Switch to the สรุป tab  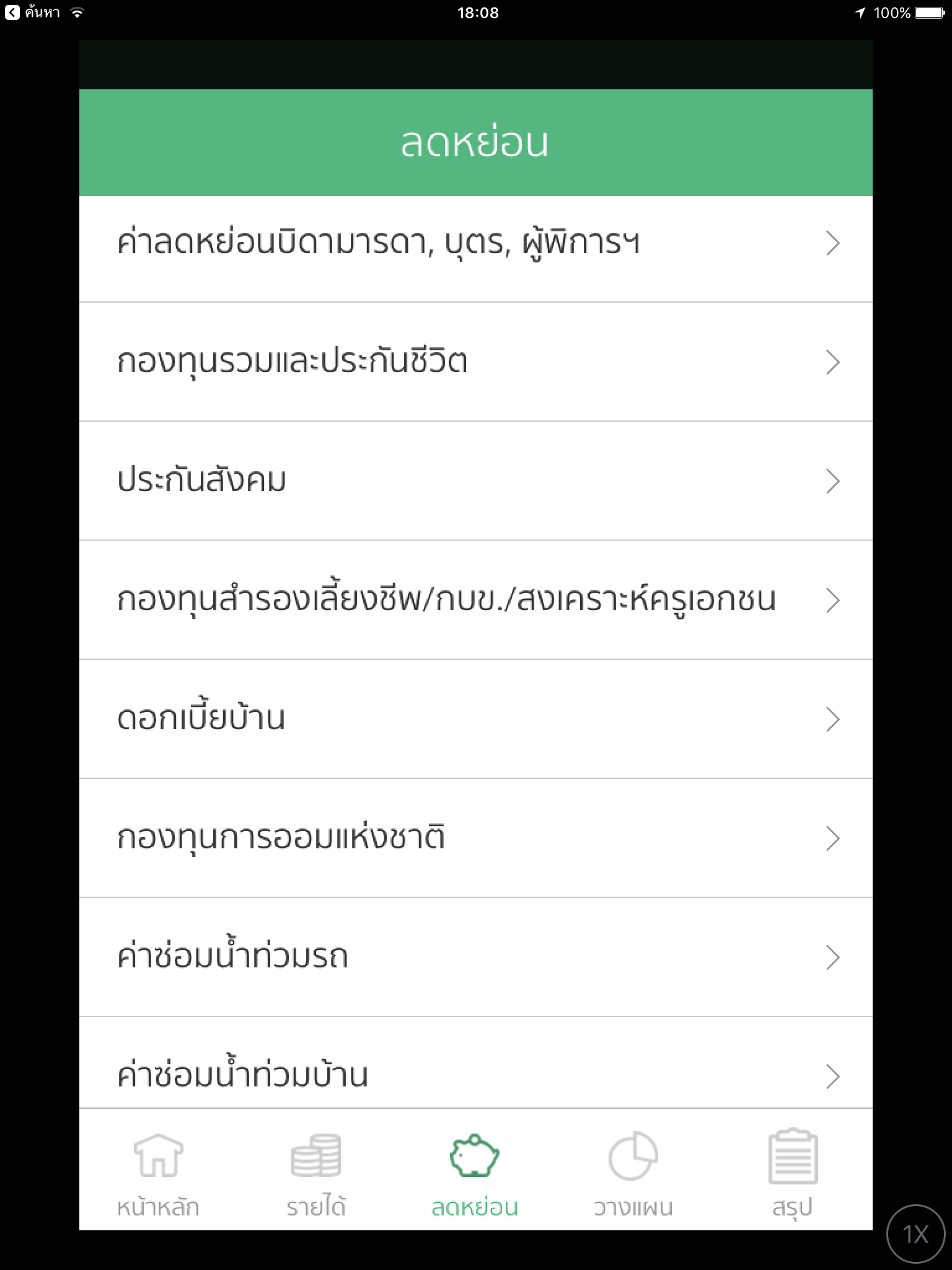[792, 1173]
